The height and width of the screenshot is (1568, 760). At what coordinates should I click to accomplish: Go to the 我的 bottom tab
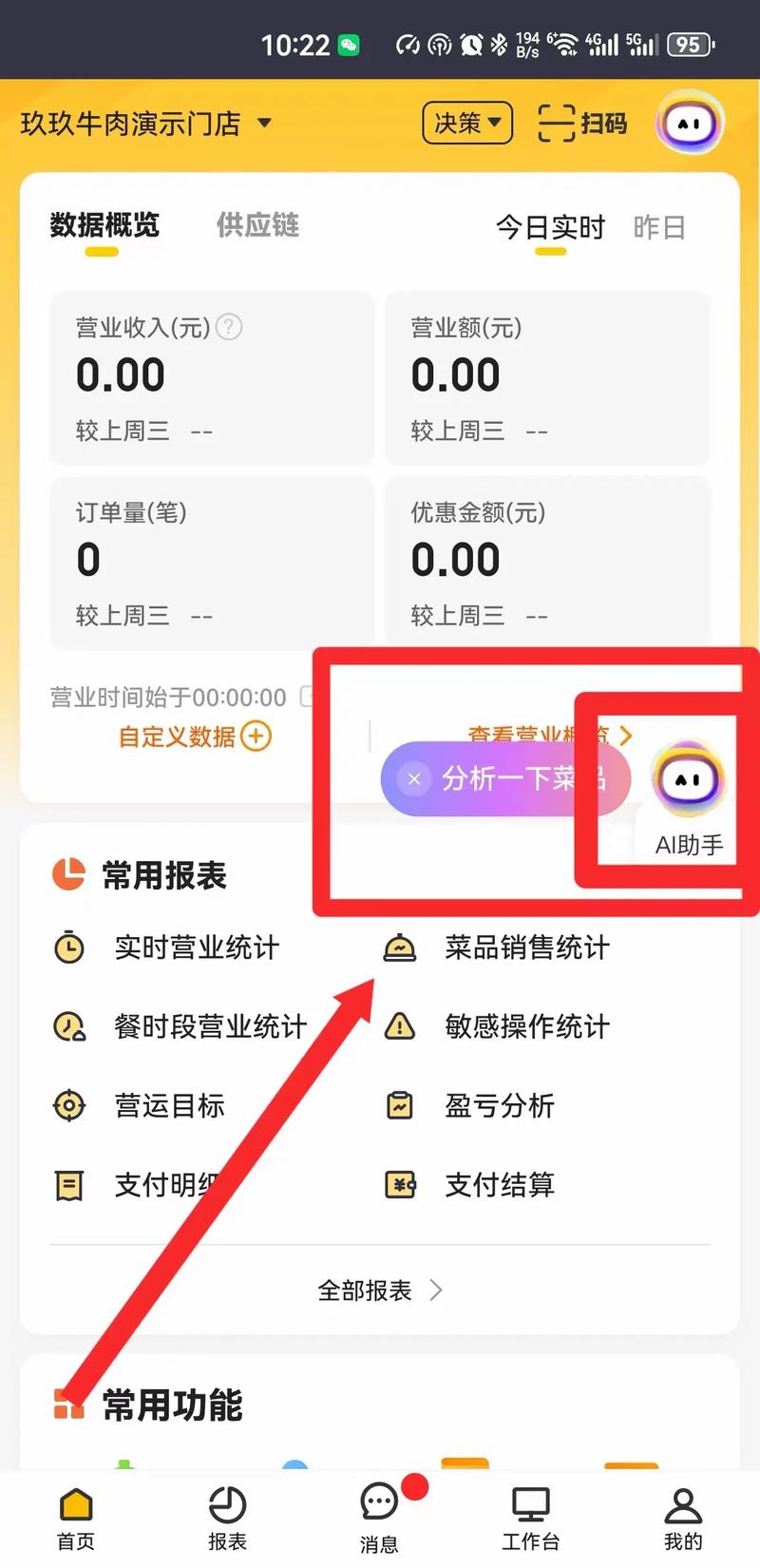point(683,1518)
